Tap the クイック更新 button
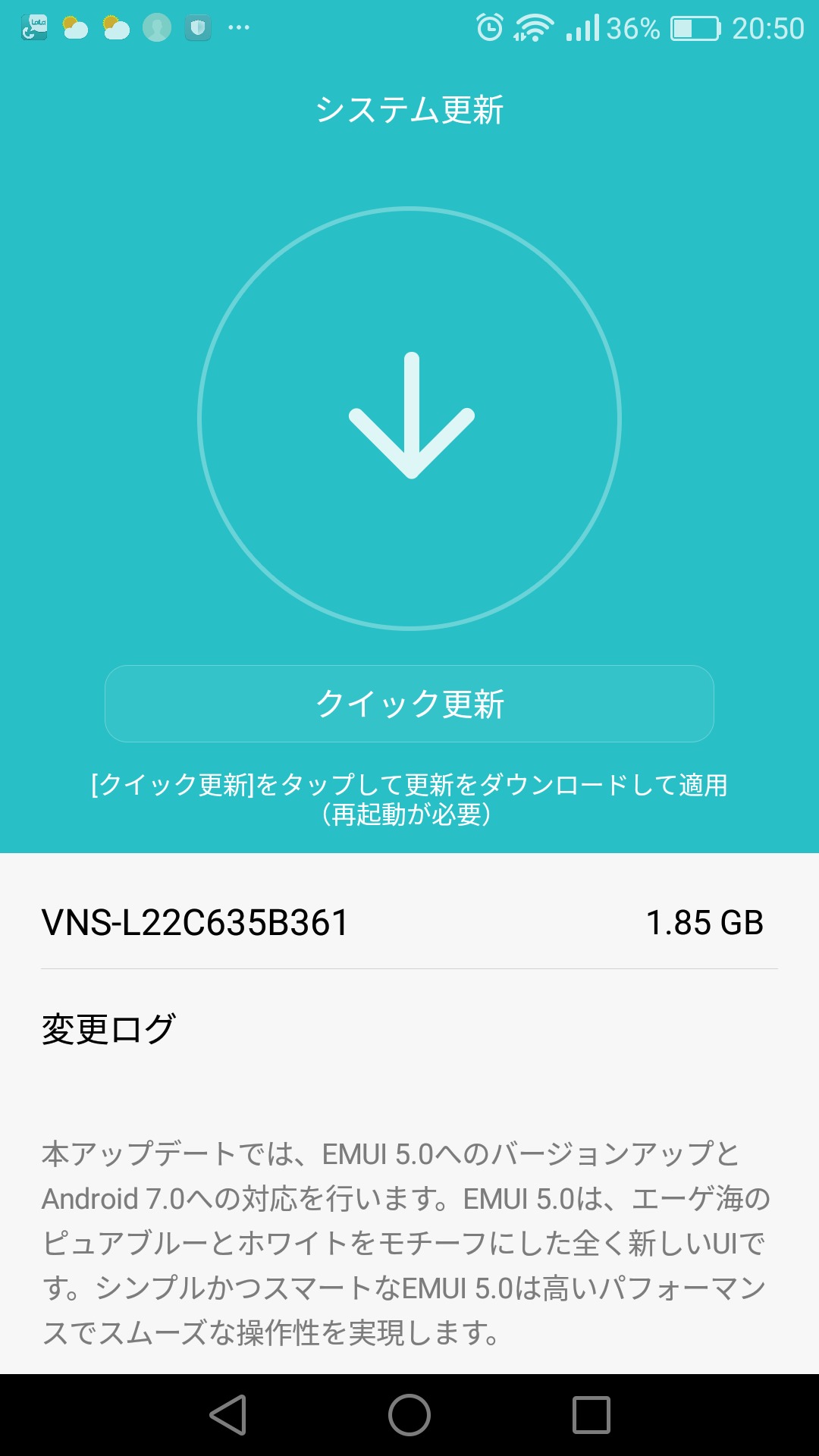 (409, 704)
